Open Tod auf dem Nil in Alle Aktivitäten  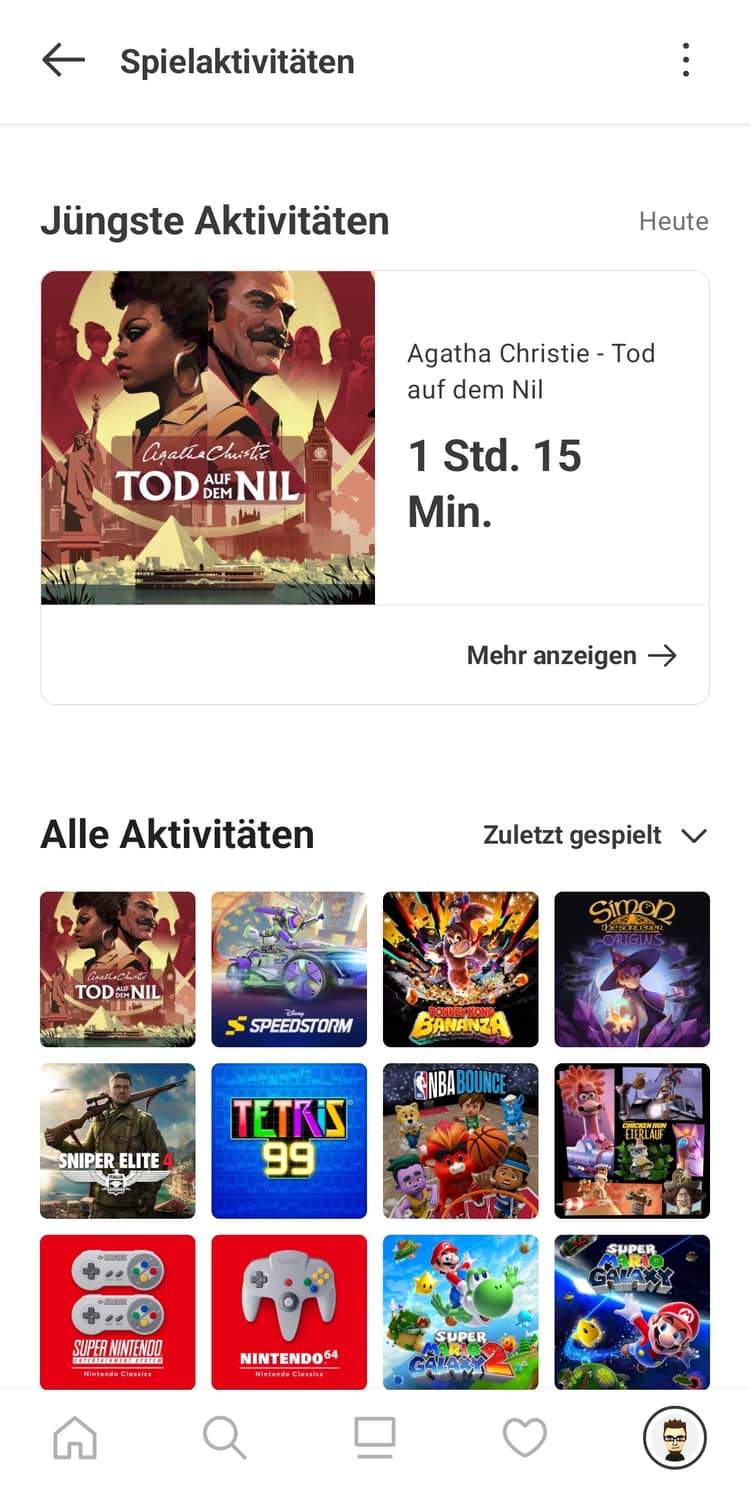pos(118,969)
